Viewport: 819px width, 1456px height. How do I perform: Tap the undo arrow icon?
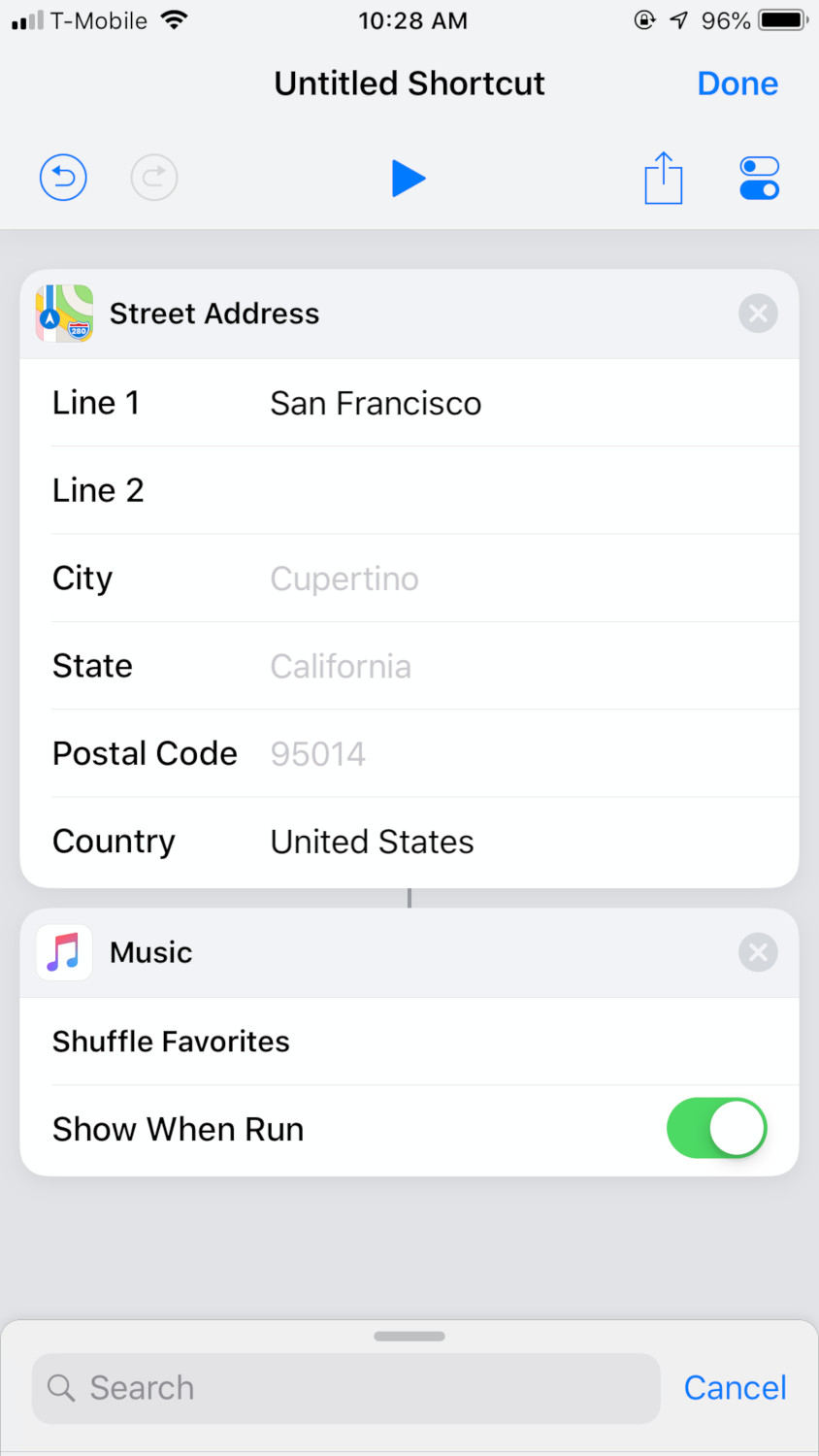62,177
